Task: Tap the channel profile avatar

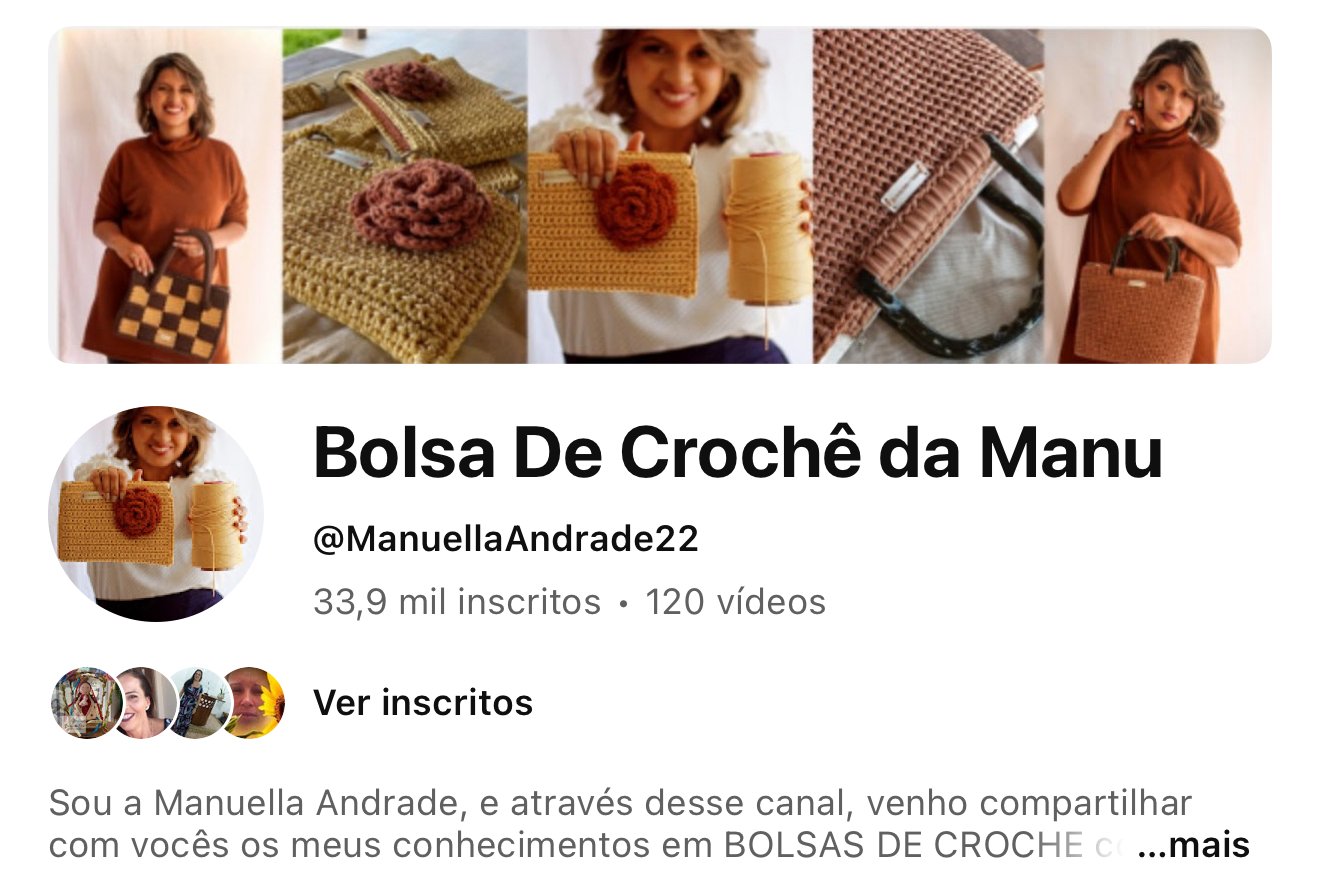Action: coord(156,513)
